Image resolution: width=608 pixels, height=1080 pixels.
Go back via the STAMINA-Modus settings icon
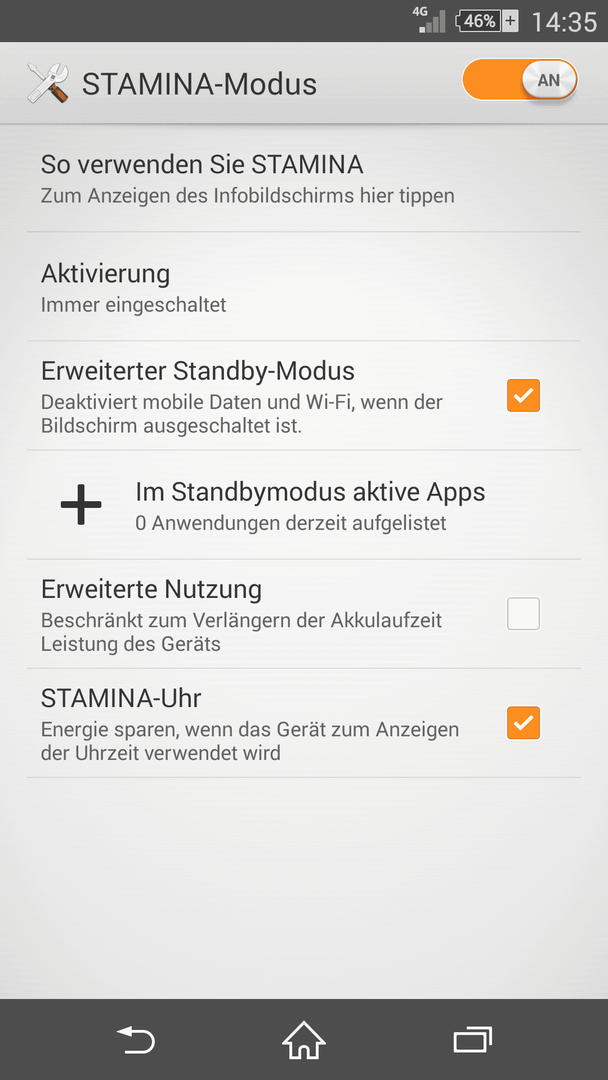(x=48, y=83)
